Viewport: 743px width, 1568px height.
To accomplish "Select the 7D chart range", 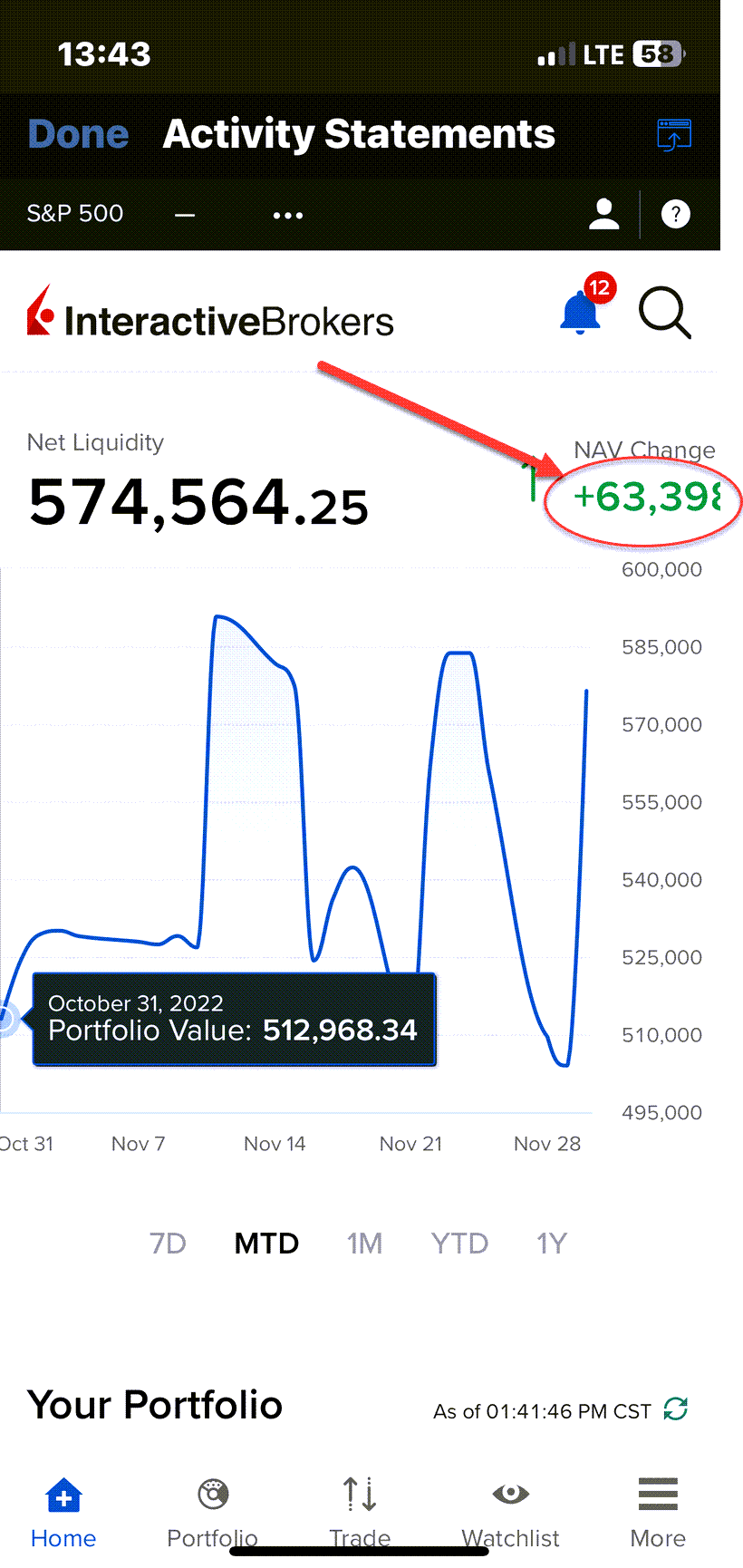I will point(168,1243).
